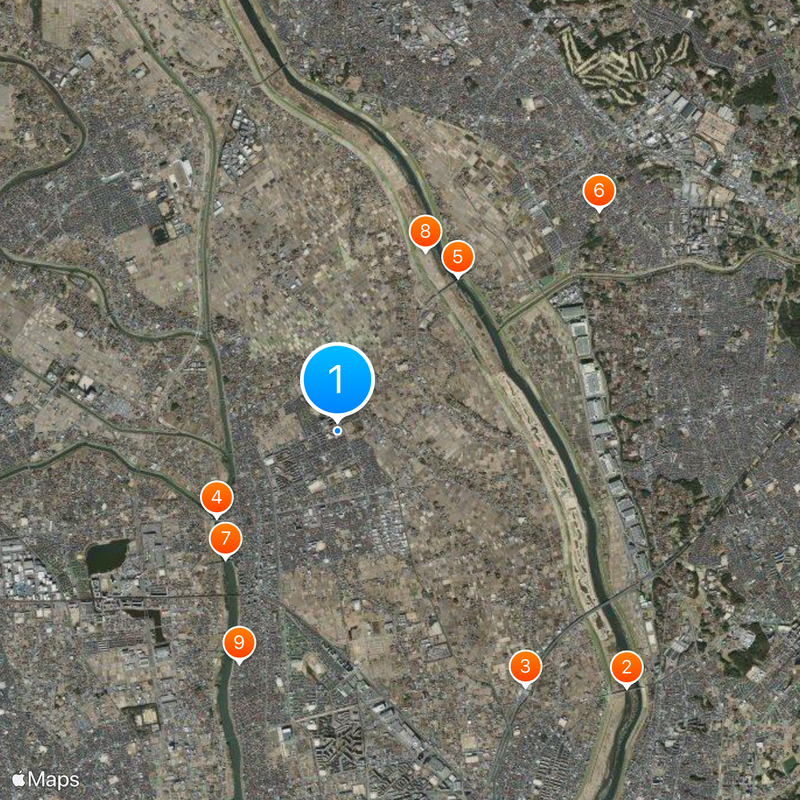
Task: Open the place at pin 9
Action: (x=238, y=642)
